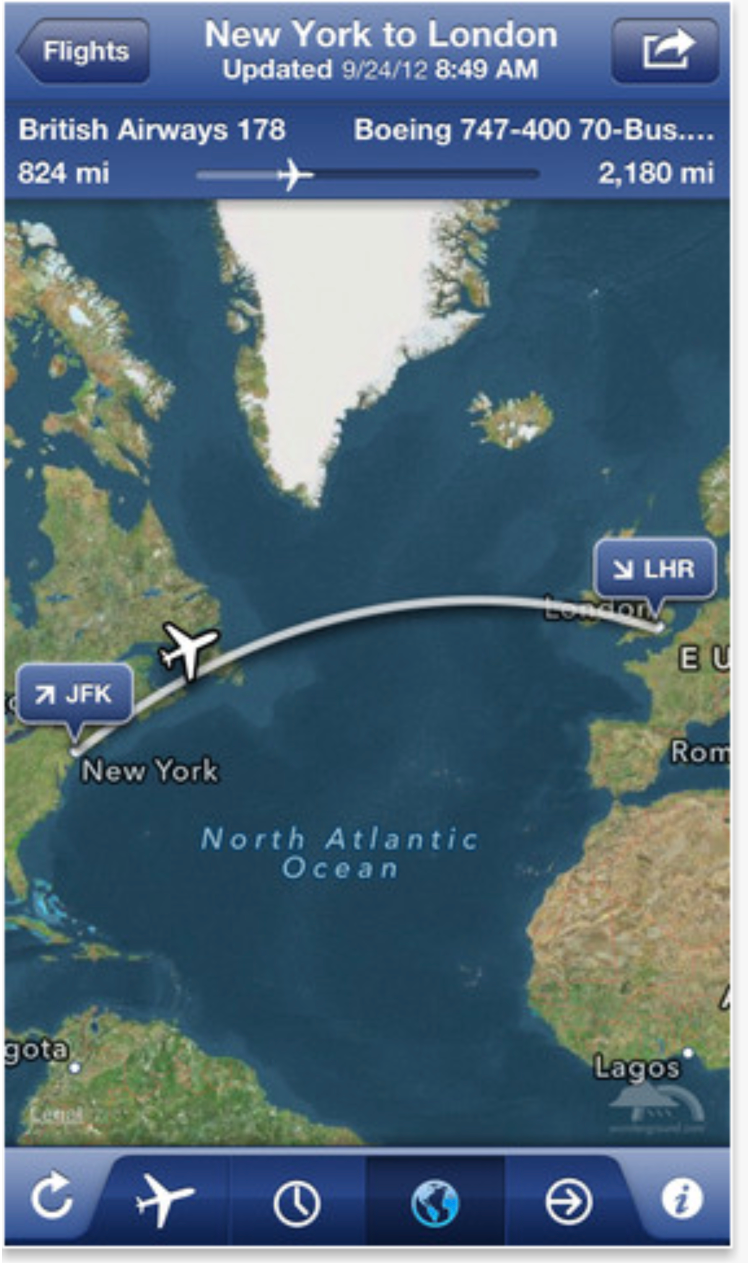Screen dimensions: 750x1263
Task: Open the circled arrow tab
Action: [x=569, y=1198]
